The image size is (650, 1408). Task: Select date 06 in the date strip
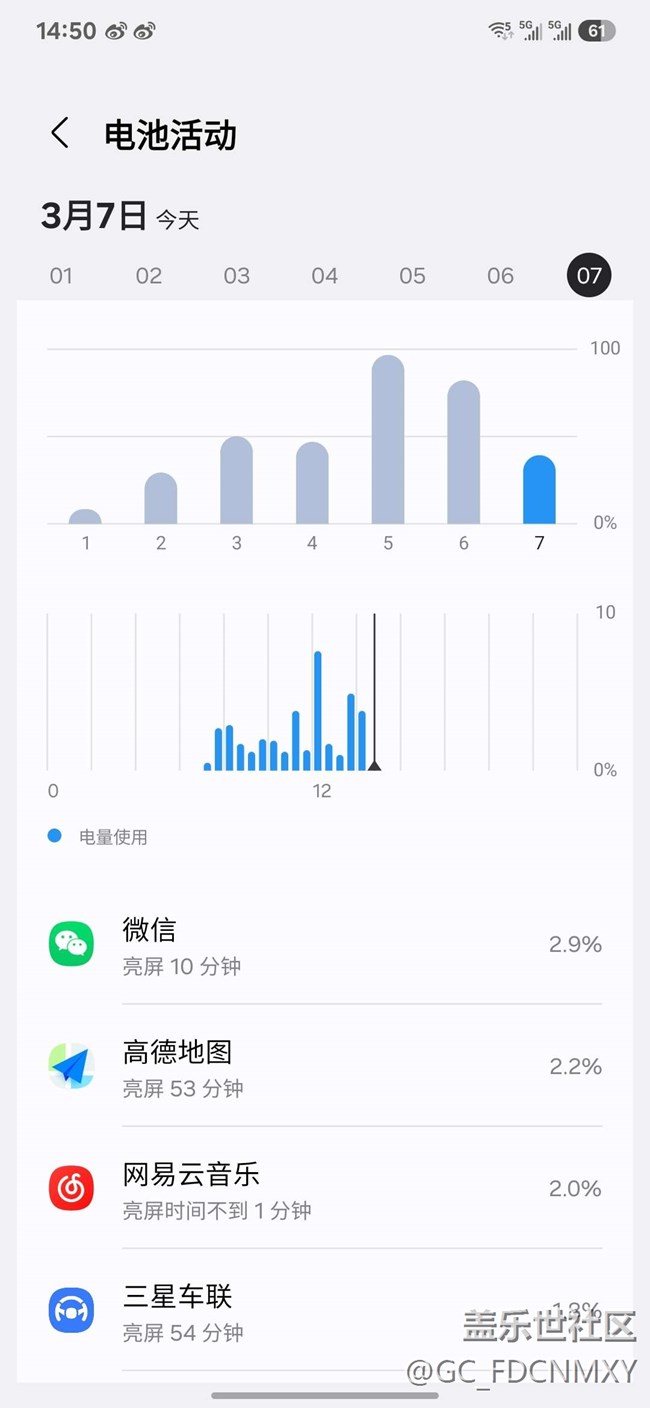500,275
